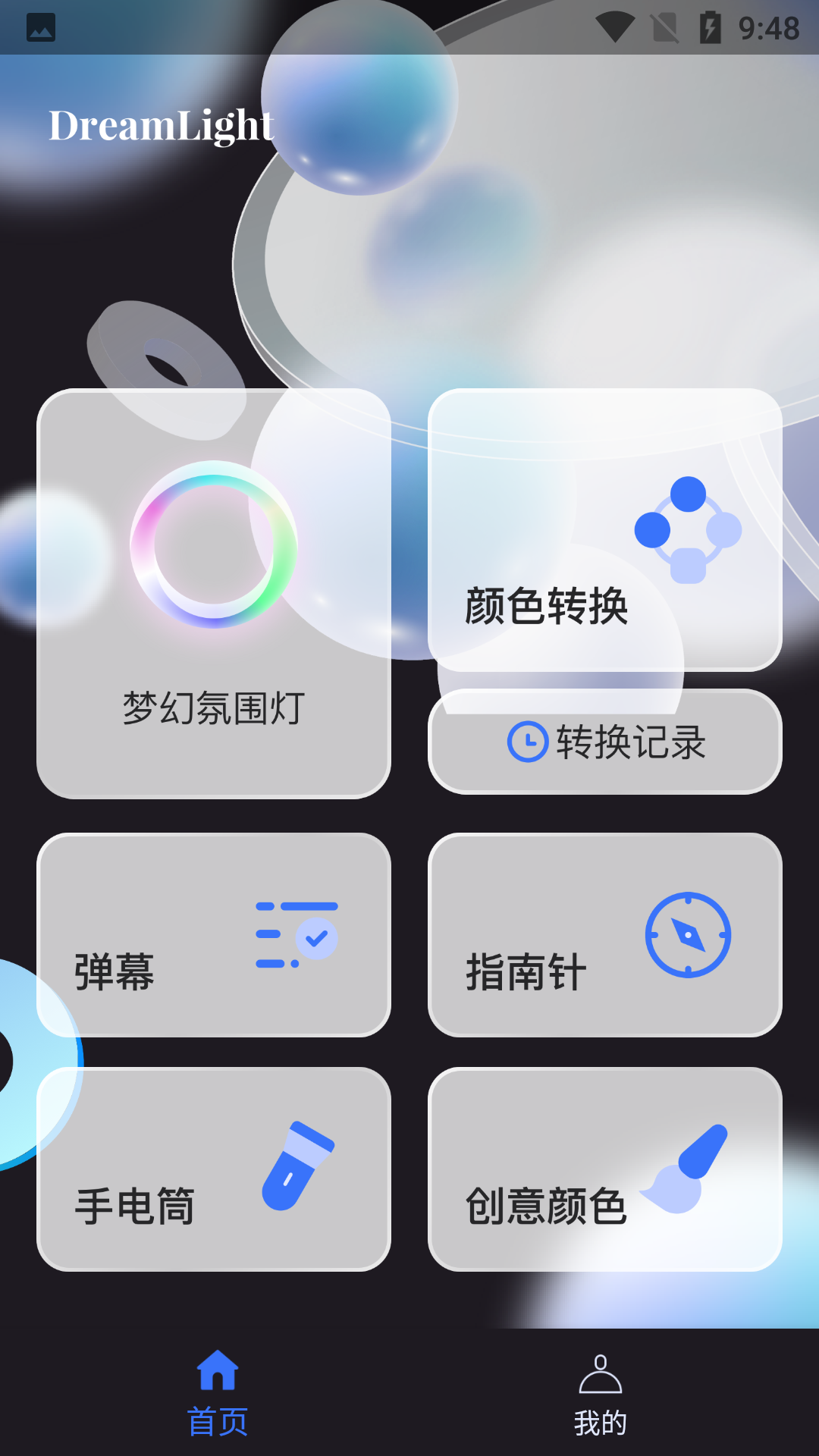
Task: Open the 手电筒 flashlight tool
Action: point(214,1169)
